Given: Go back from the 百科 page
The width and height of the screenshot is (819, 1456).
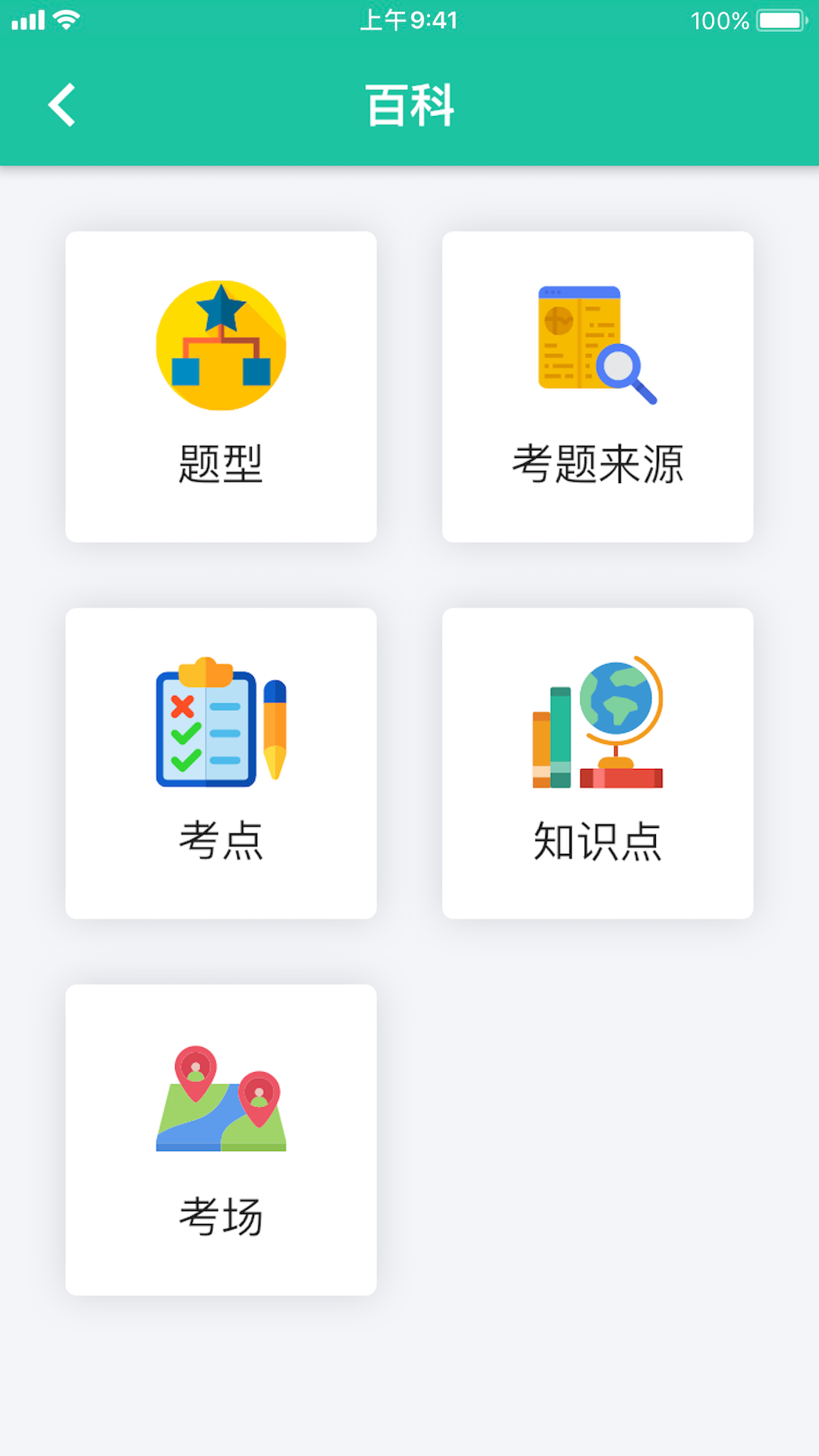Looking at the screenshot, I should click(x=62, y=105).
